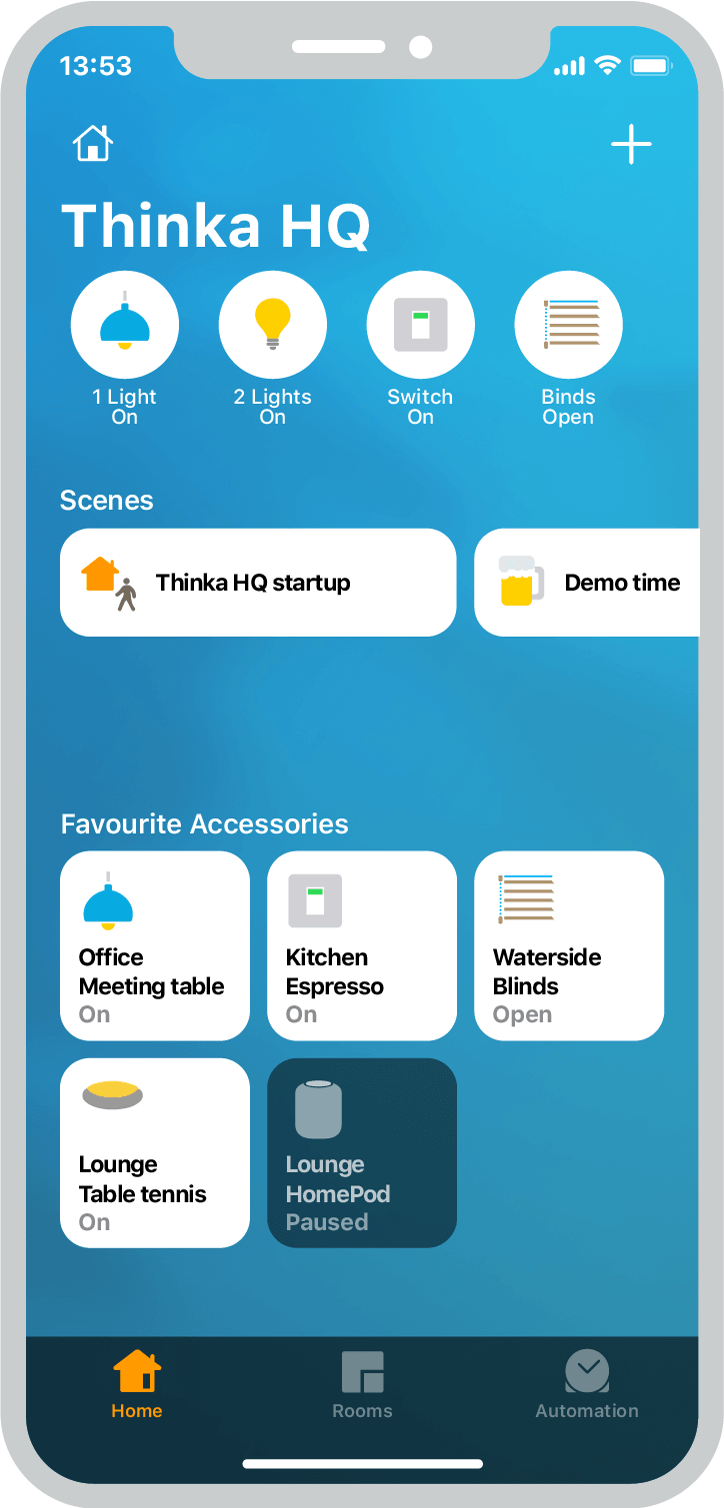Activate the Demo time scene
The width and height of the screenshot is (724, 1508).
coord(590,582)
